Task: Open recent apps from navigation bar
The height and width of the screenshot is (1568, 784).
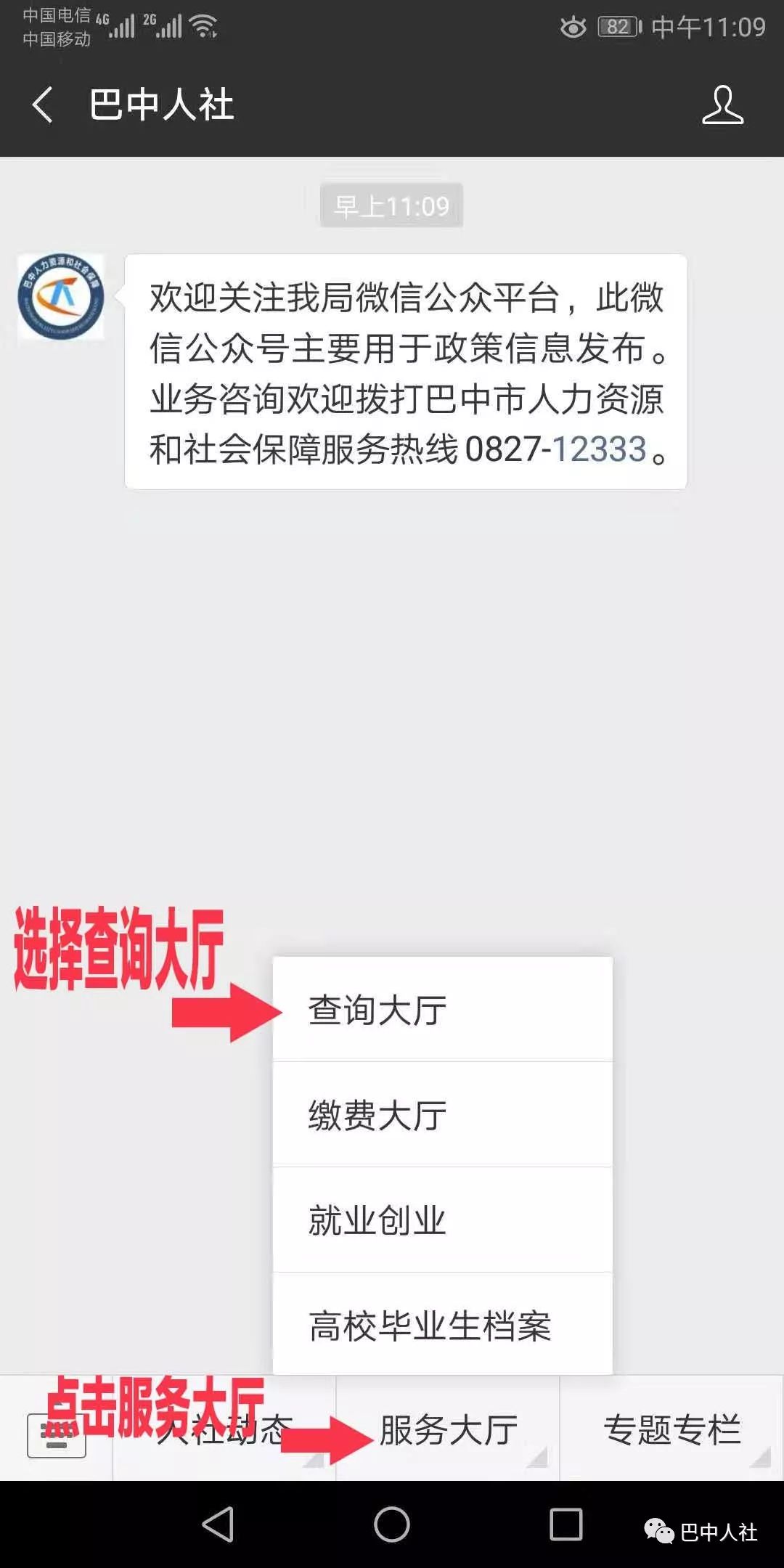Action: coord(565,1524)
